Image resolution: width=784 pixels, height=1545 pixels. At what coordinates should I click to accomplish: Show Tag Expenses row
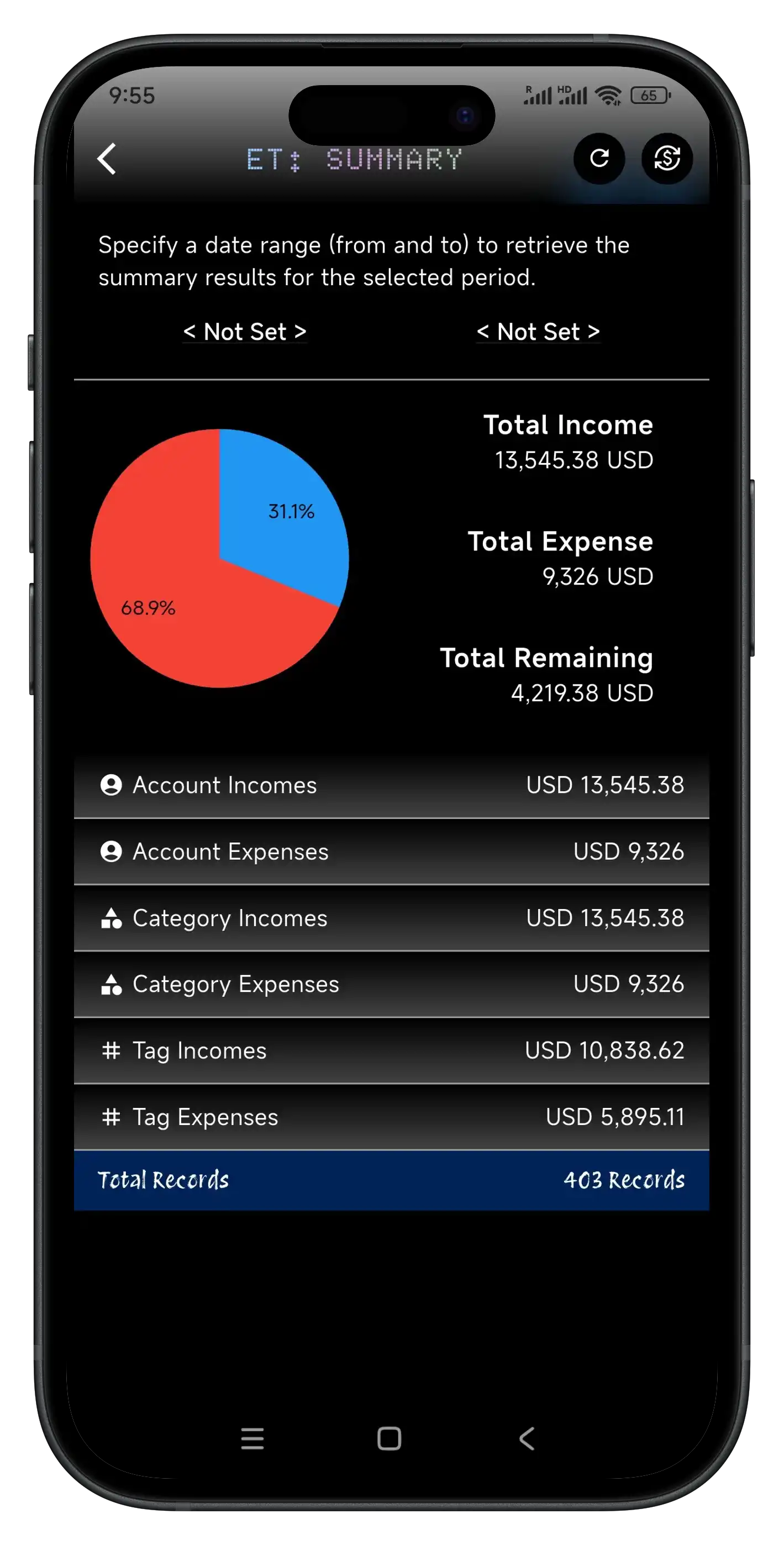pyautogui.click(x=392, y=1117)
